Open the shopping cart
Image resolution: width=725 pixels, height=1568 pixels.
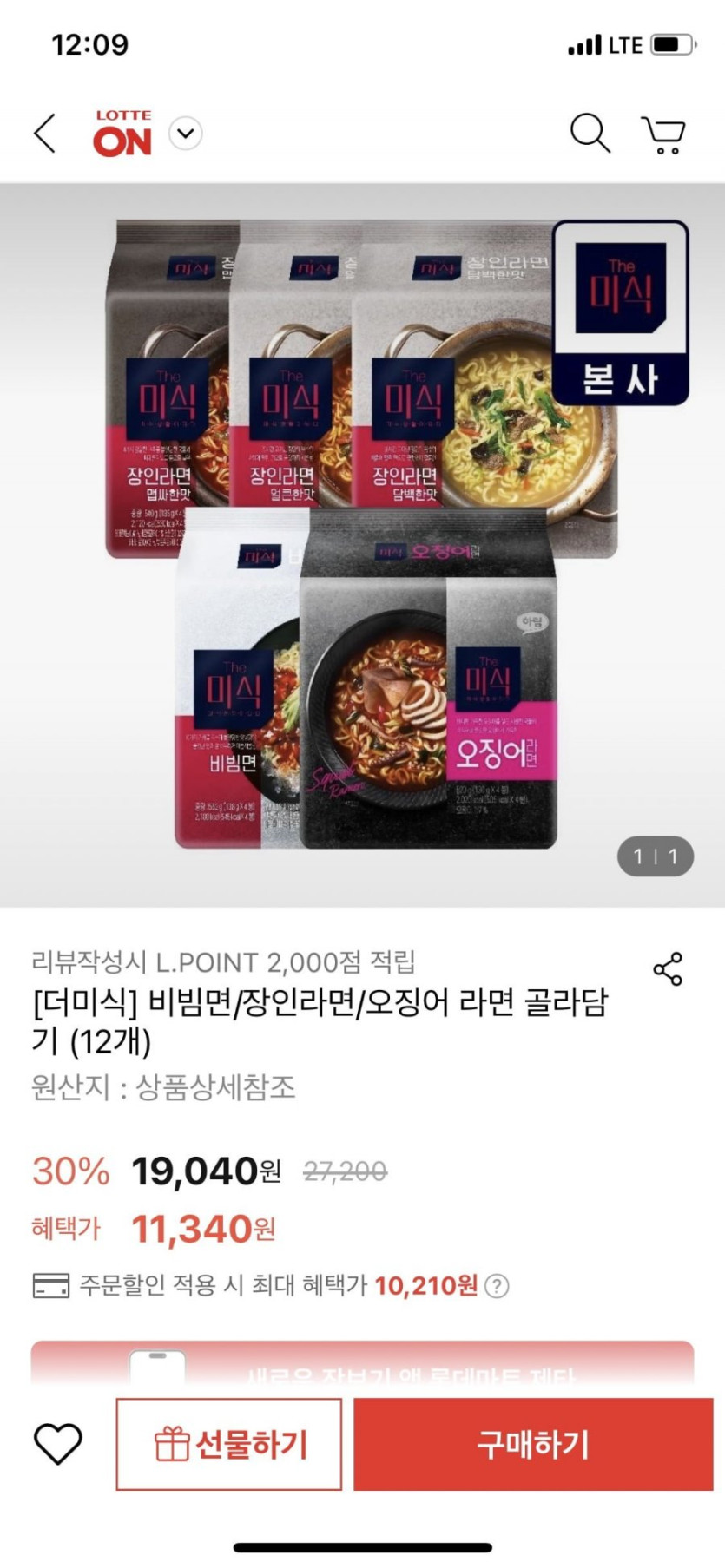click(664, 135)
